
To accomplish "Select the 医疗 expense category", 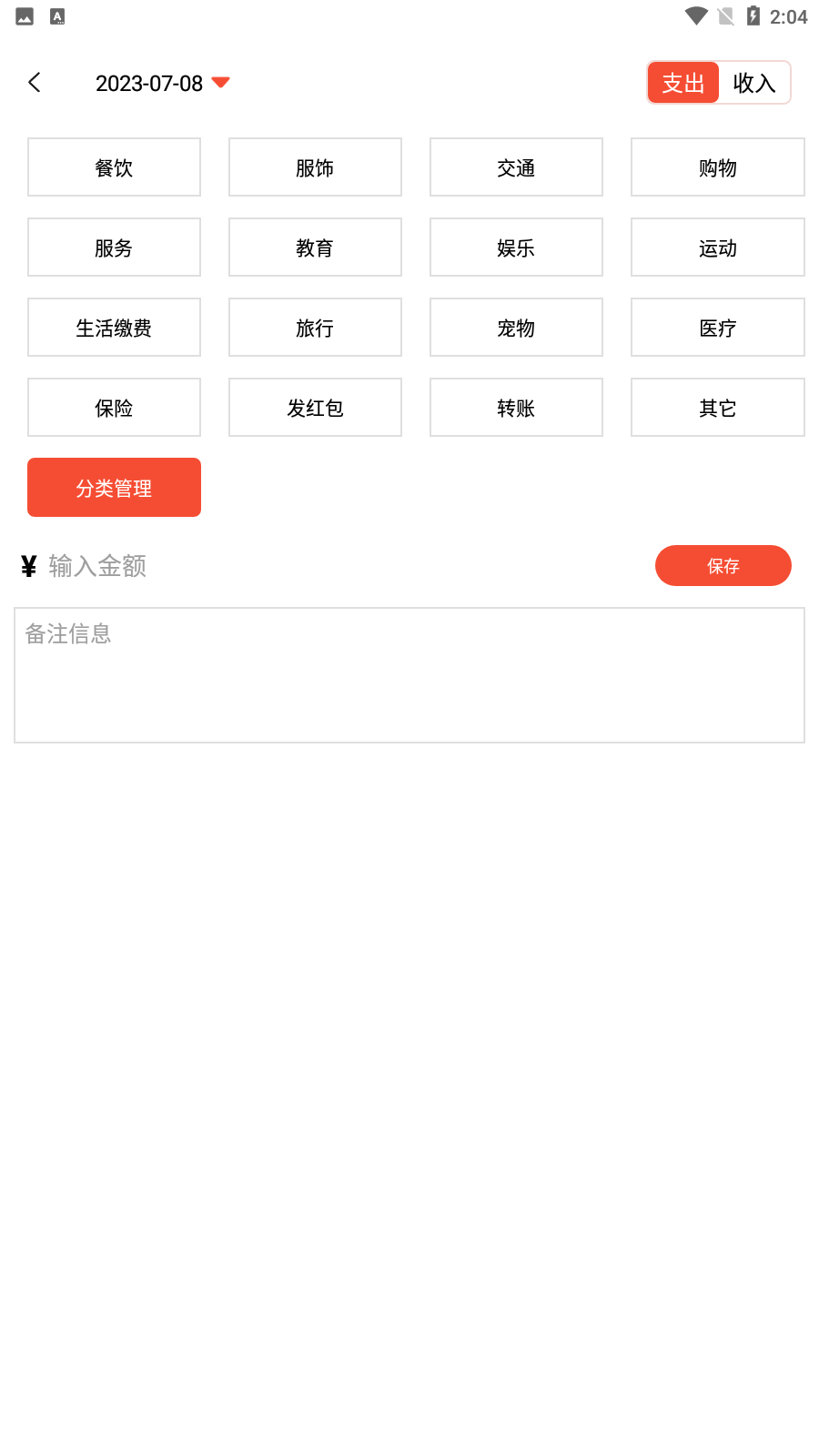I will point(717,327).
